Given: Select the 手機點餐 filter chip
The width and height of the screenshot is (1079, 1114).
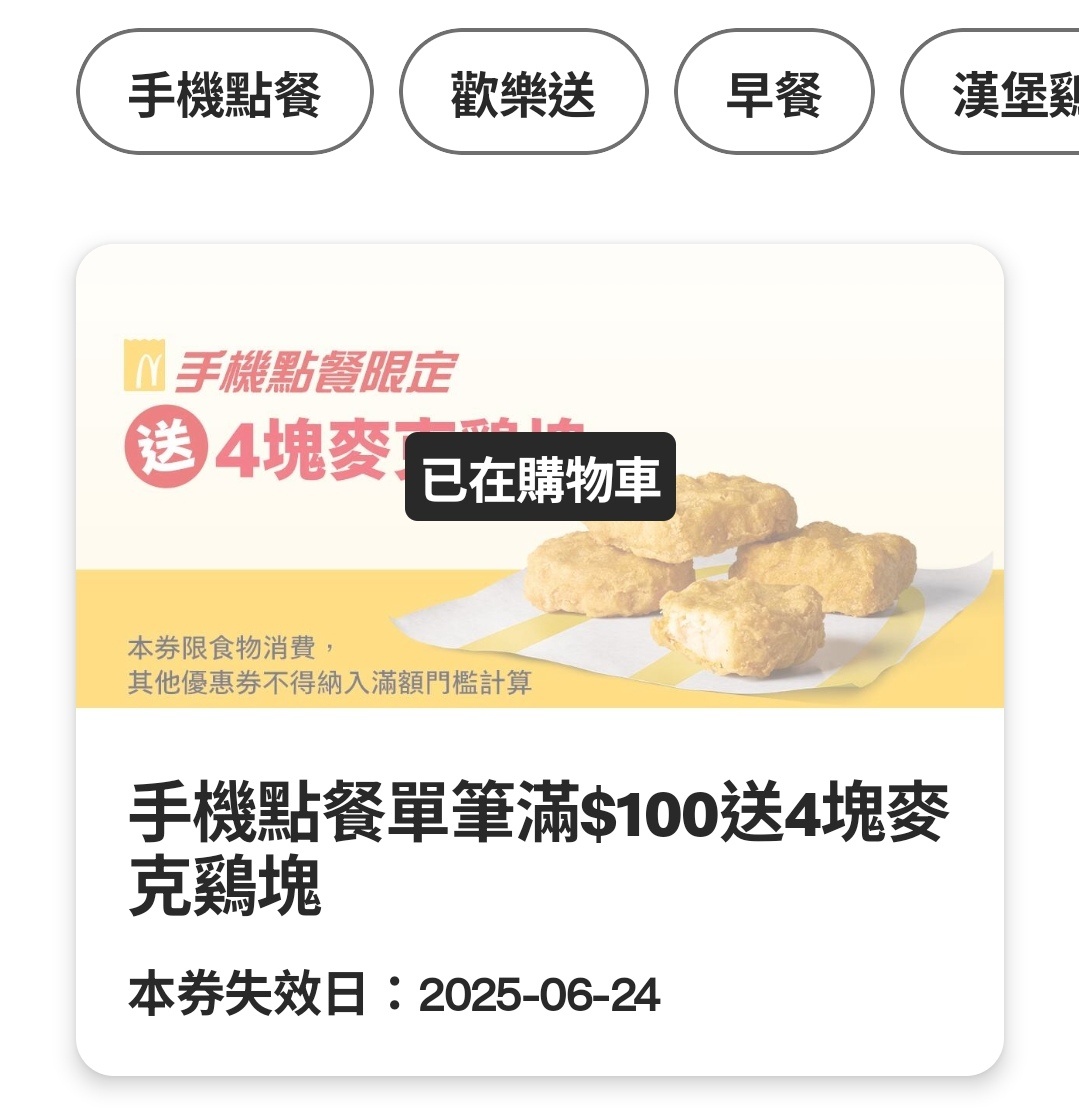Looking at the screenshot, I should coord(225,92).
